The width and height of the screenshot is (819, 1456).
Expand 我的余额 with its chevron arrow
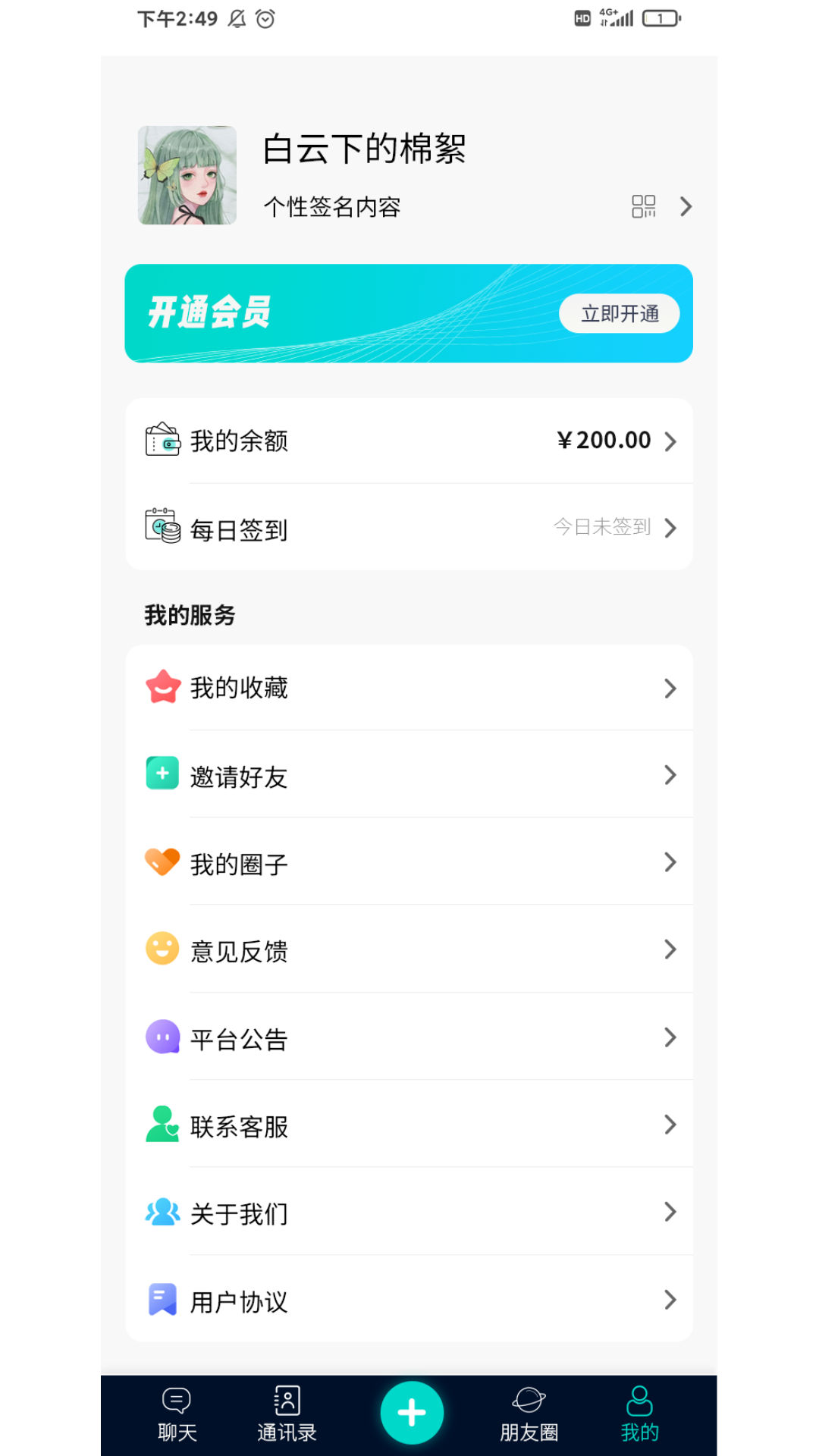(670, 441)
